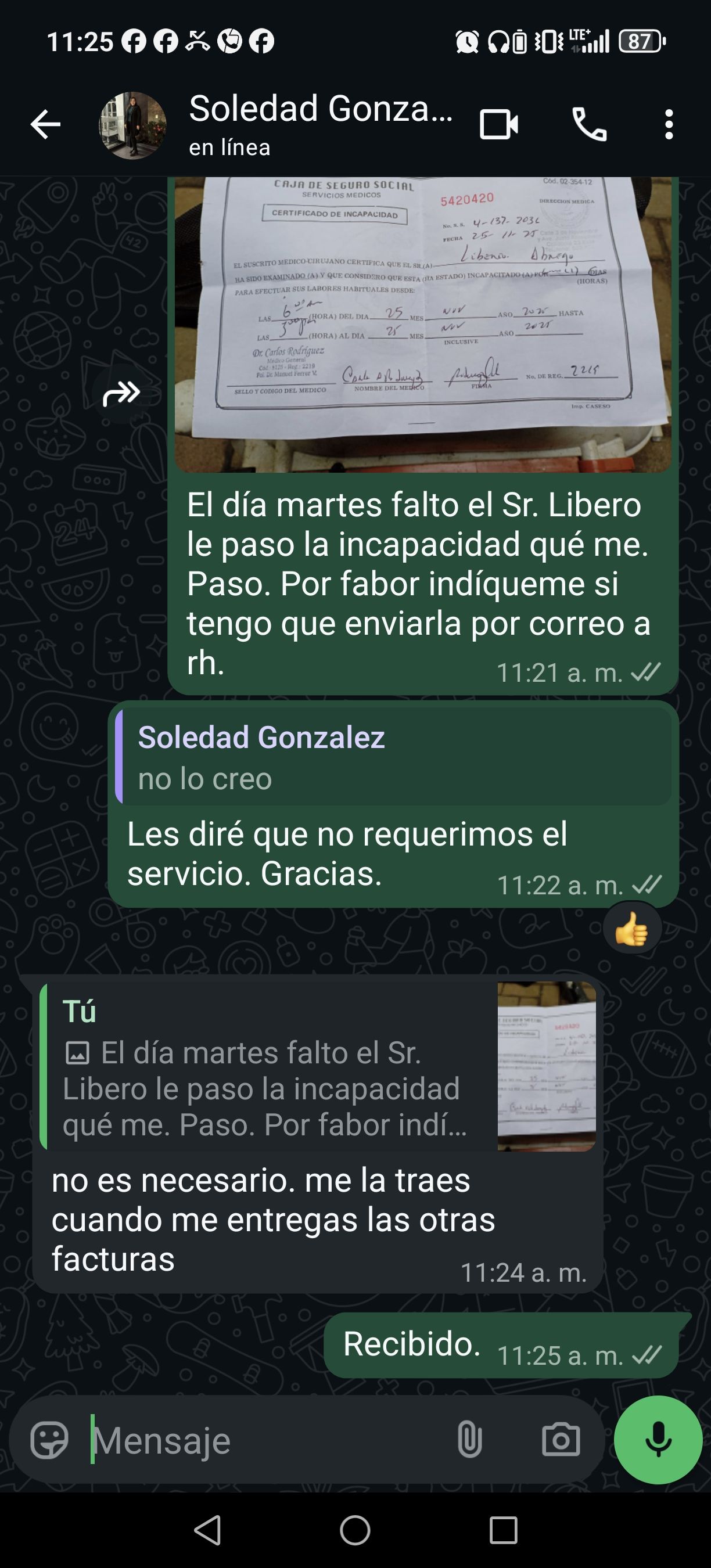This screenshot has height=1568, width=711.
Task: Start a voice call with Soledad
Action: [x=588, y=125]
